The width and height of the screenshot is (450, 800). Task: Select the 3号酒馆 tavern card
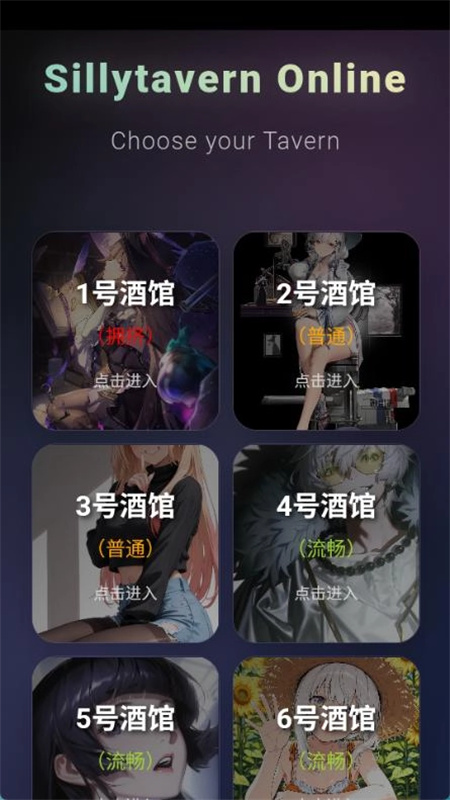point(126,543)
